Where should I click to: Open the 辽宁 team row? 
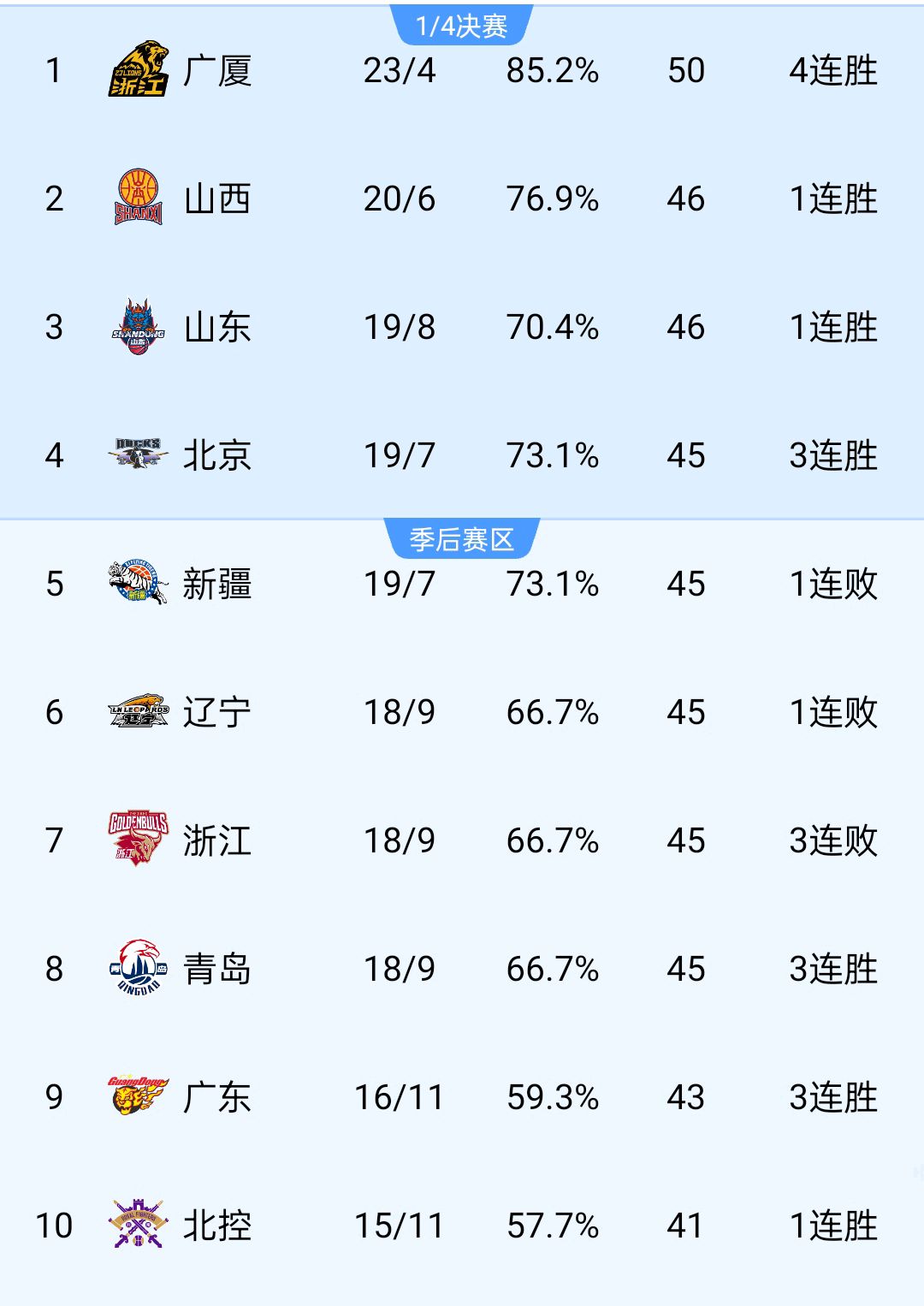pyautogui.click(x=216, y=712)
